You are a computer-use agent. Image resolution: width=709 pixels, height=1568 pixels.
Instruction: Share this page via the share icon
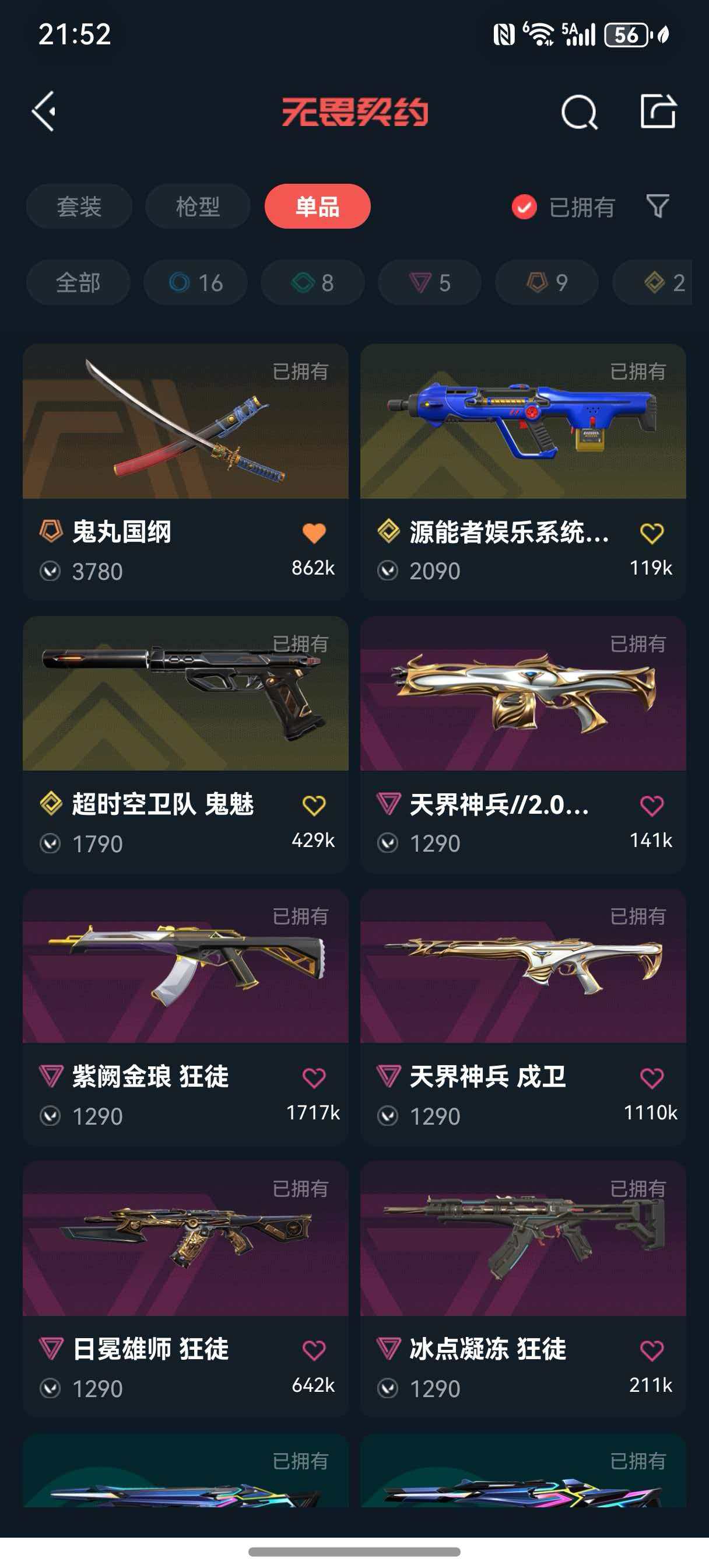click(658, 111)
